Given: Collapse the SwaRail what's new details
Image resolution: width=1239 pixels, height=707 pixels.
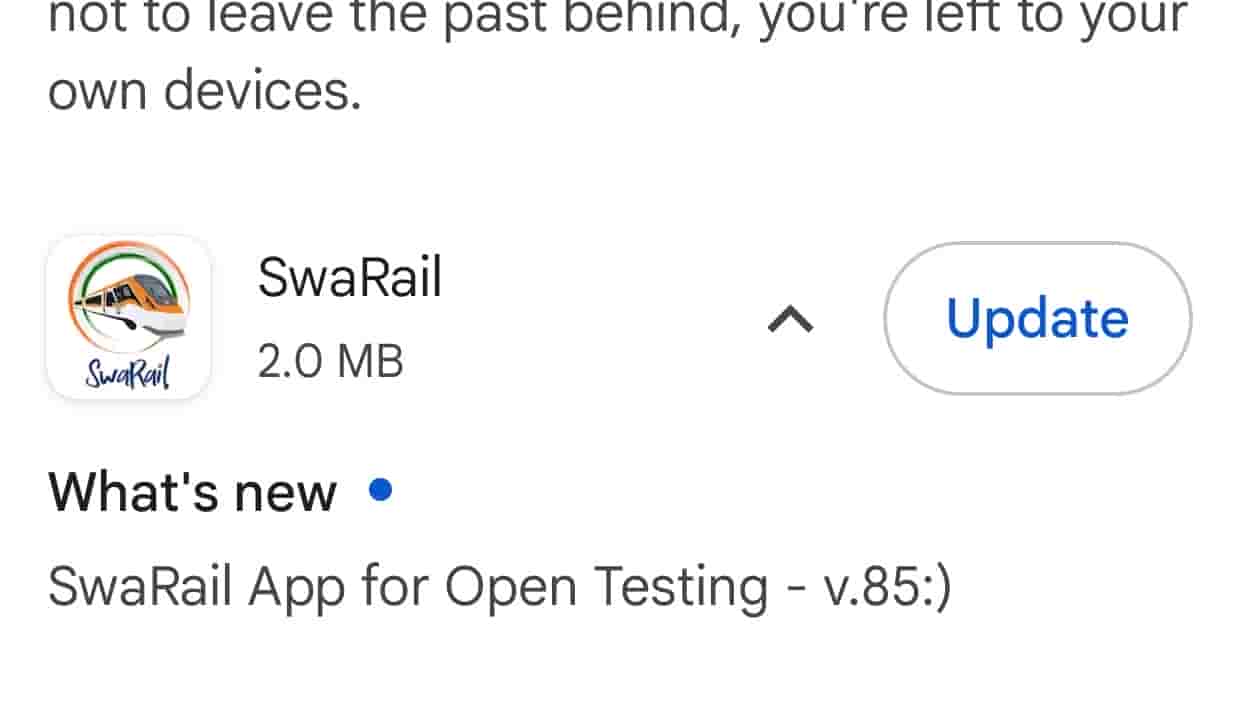Looking at the screenshot, I should coord(790,319).
